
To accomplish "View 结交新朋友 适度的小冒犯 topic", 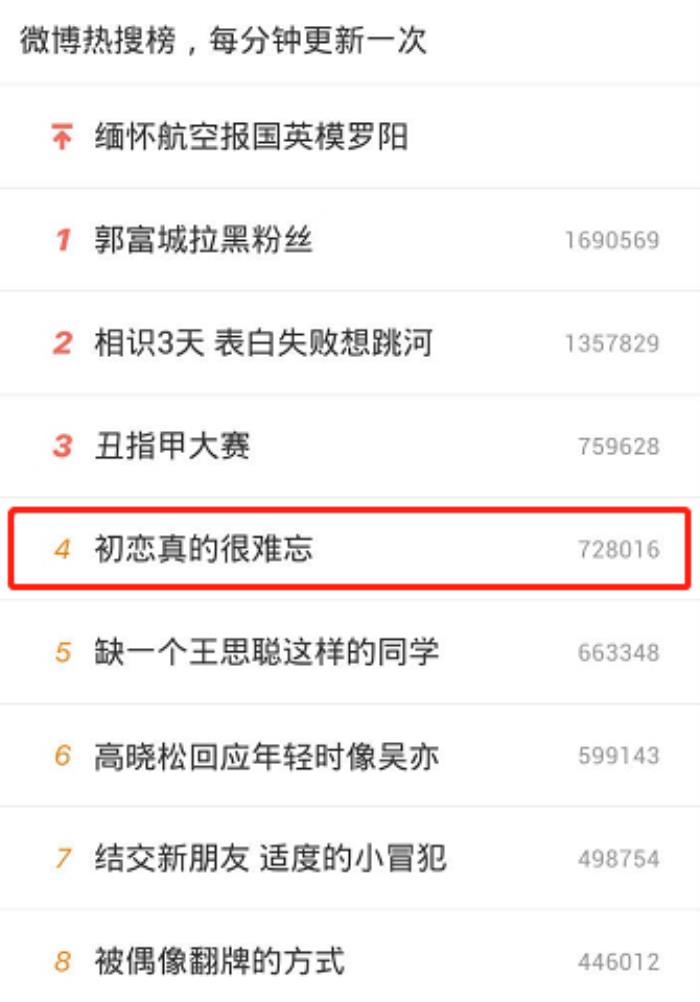I will (270, 858).
